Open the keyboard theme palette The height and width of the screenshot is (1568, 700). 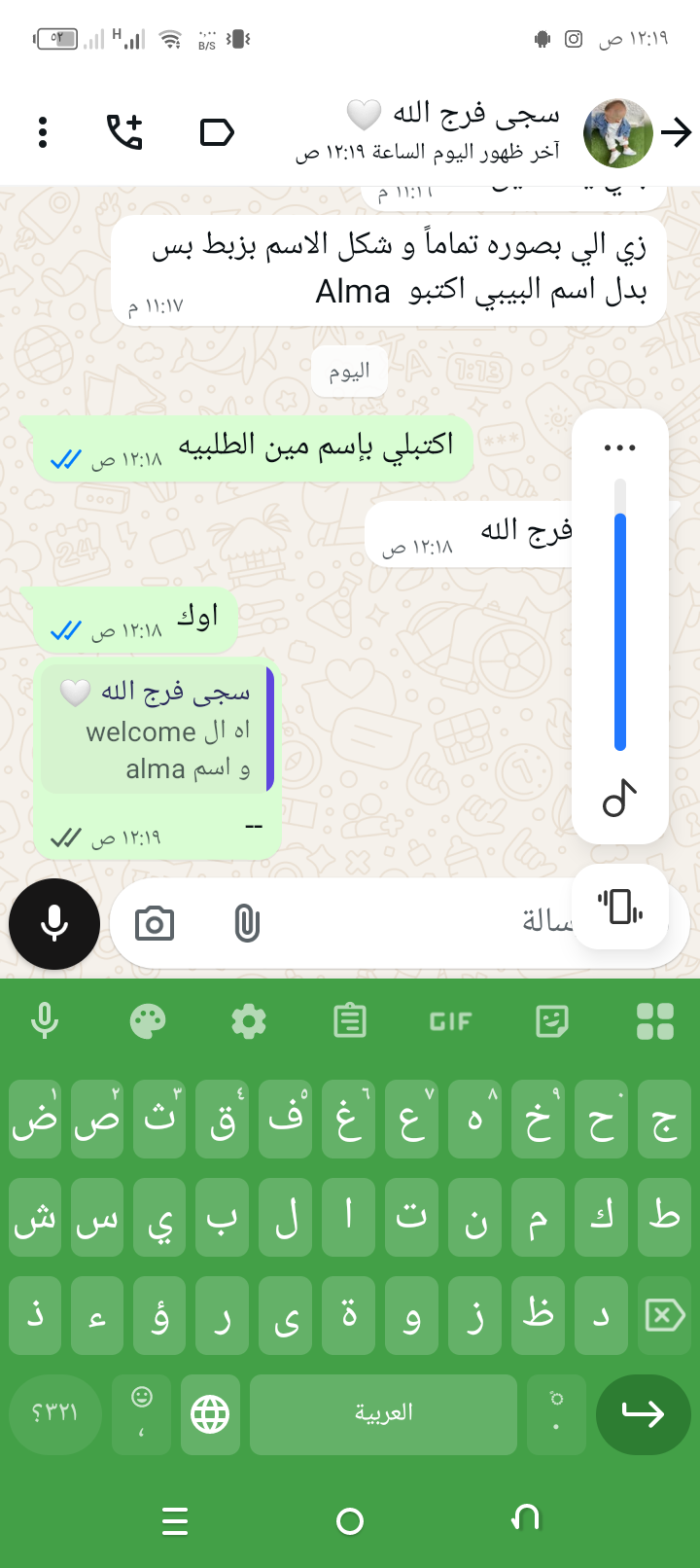pos(148,1021)
